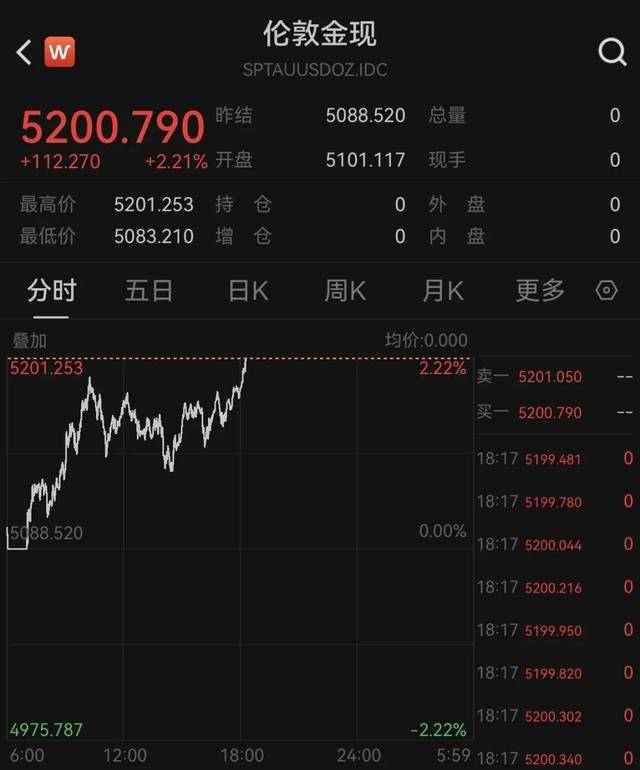Switch to the 日K chart tab

(x=248, y=291)
